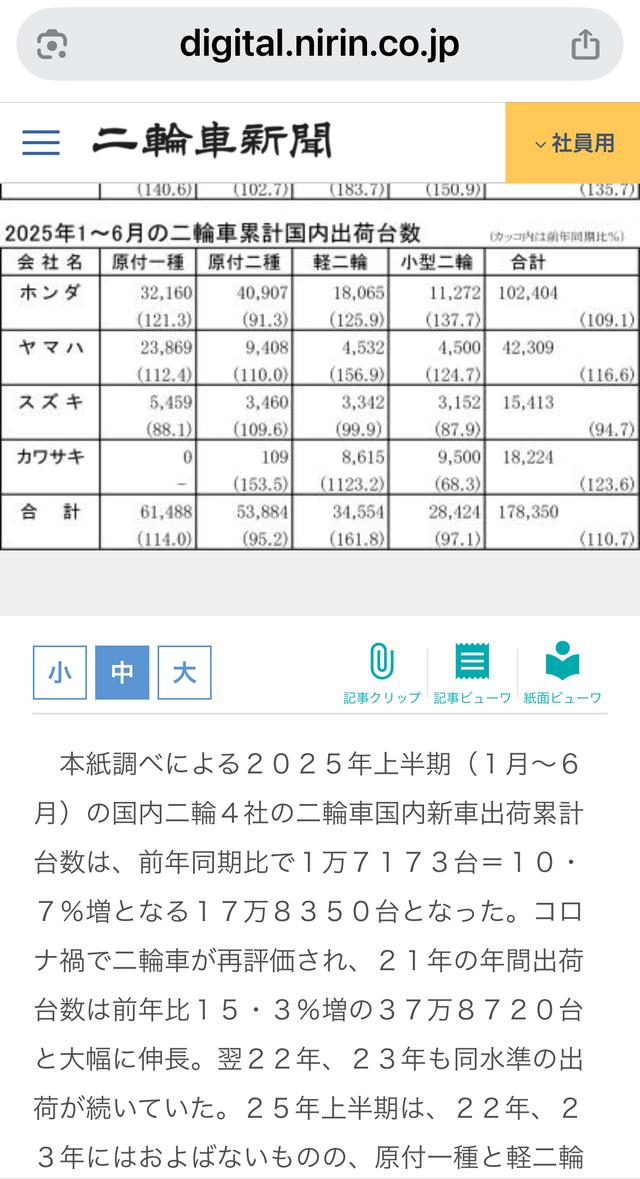Open the hamburger navigation menu
The height and width of the screenshot is (1179, 640).
click(x=41, y=142)
